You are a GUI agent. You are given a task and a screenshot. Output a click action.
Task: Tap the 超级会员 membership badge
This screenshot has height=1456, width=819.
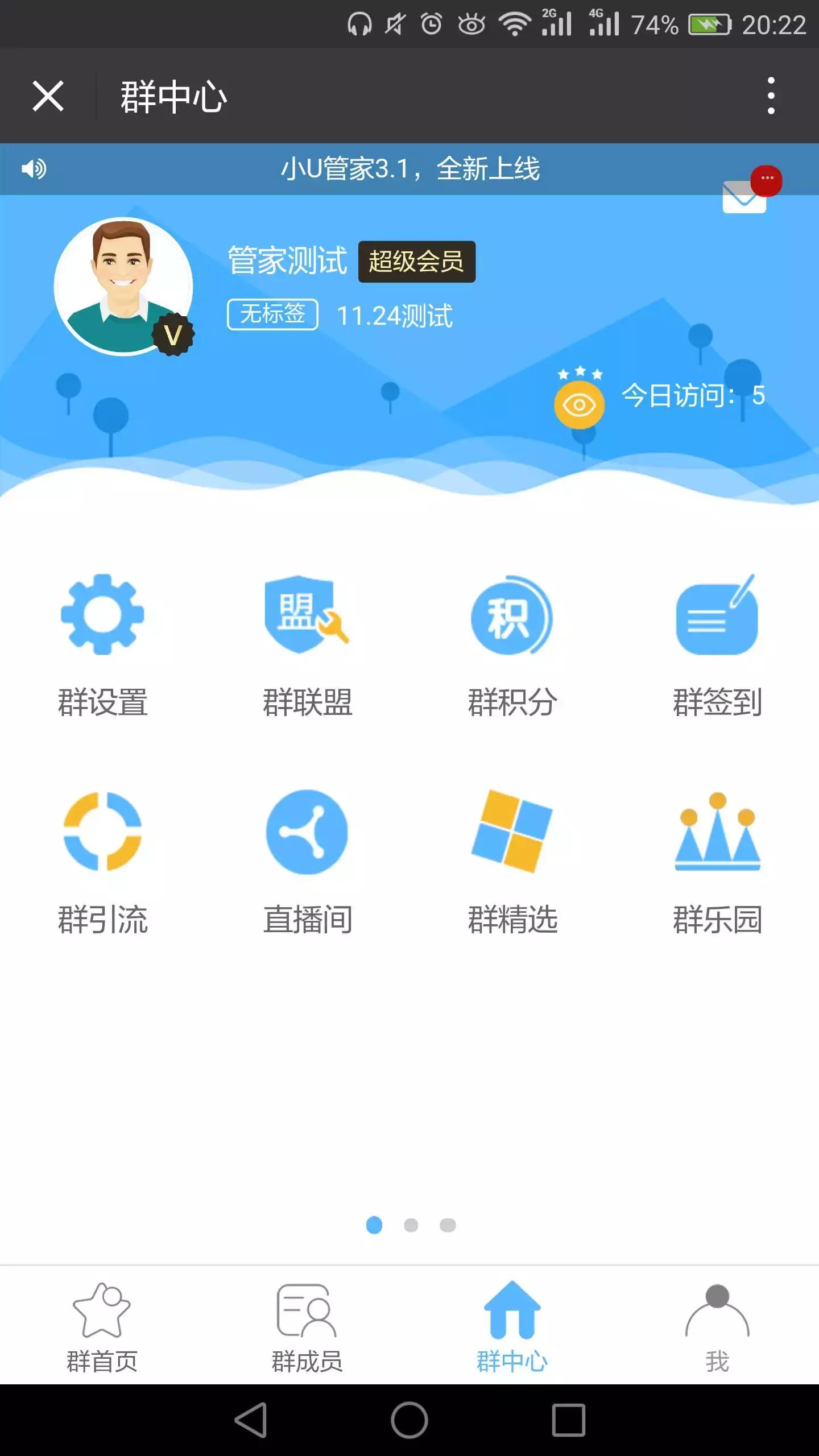tap(416, 263)
